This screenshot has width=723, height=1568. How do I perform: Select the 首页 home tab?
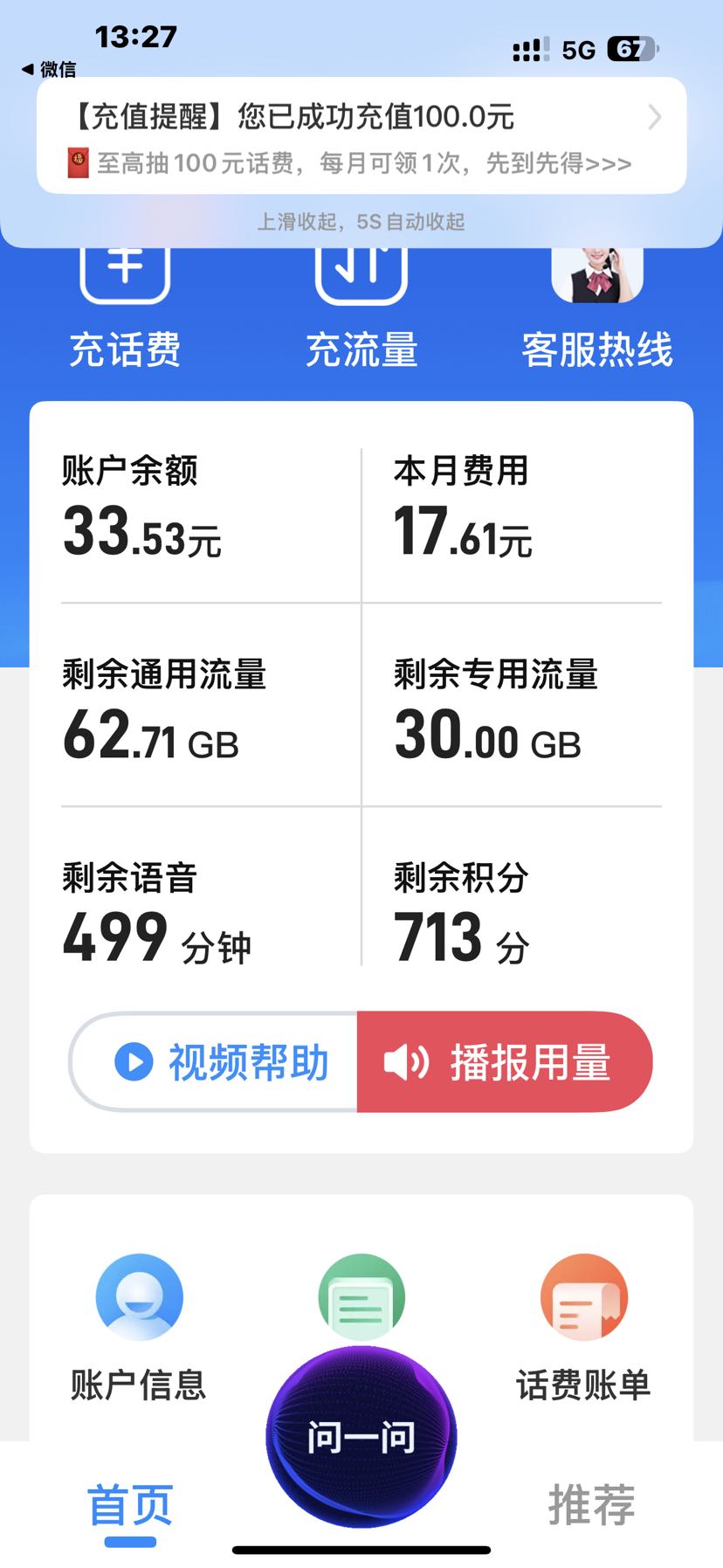pyautogui.click(x=130, y=1506)
